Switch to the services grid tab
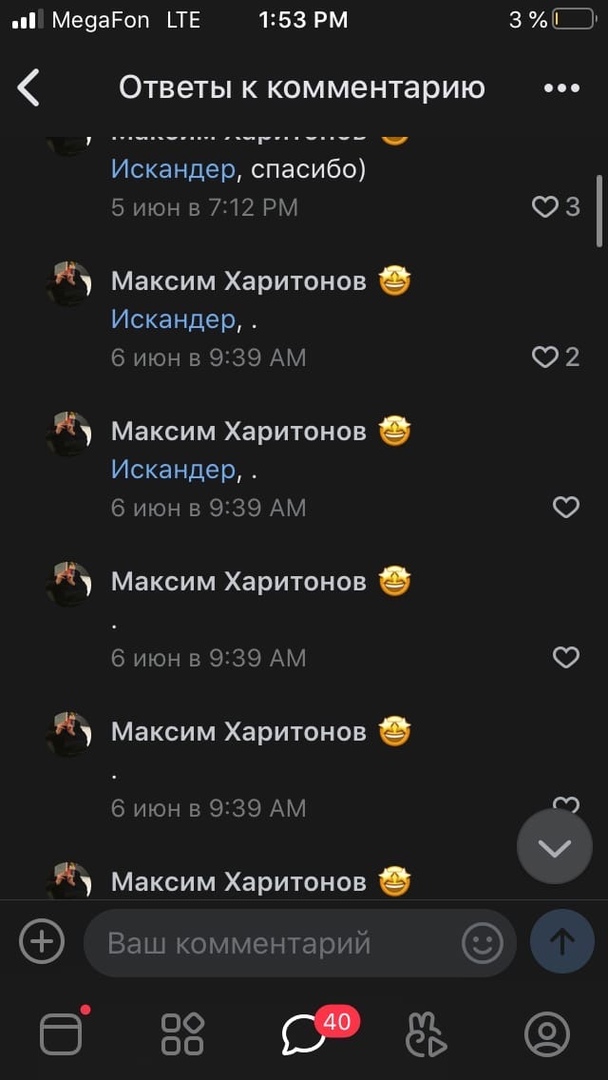Screen dimensions: 608x1080 (183, 1034)
